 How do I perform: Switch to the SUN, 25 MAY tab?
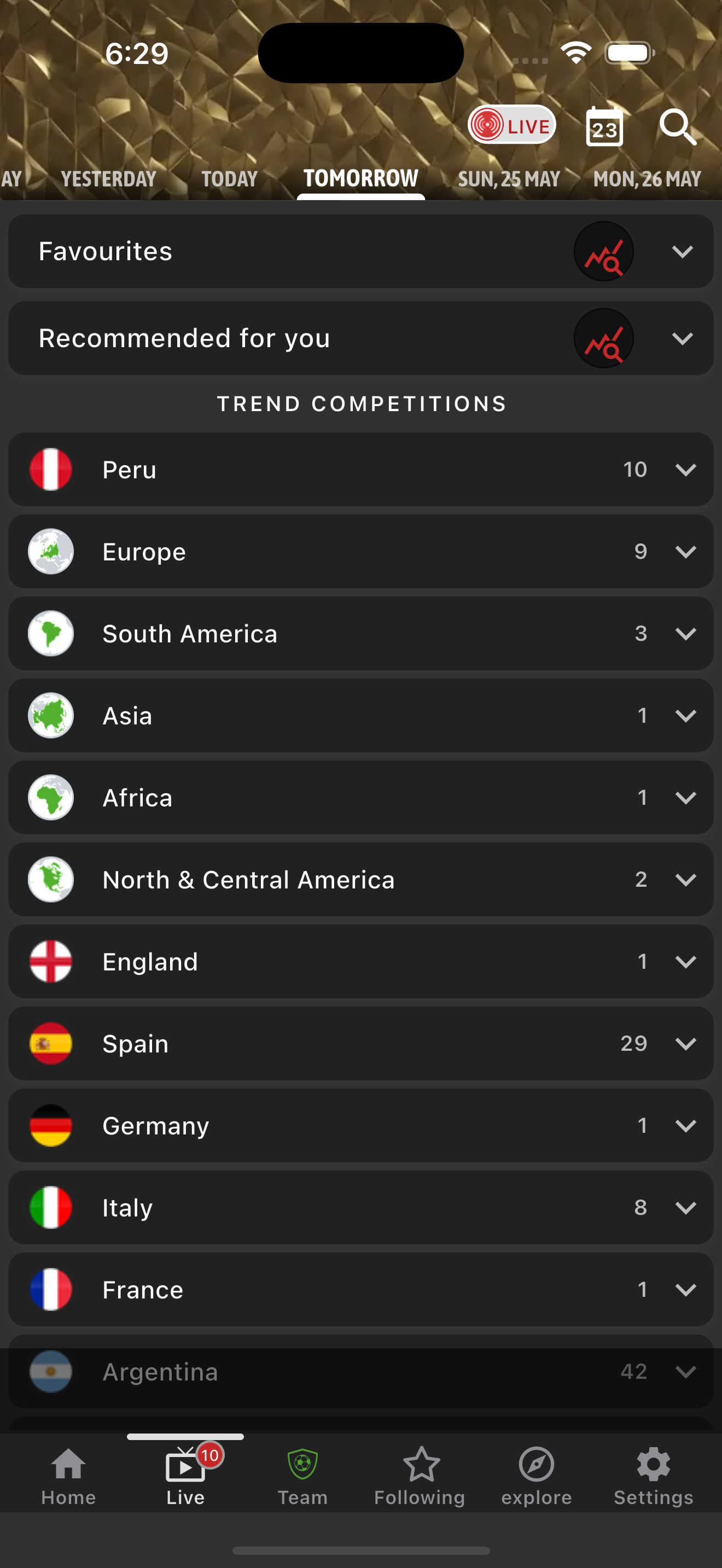[509, 178]
